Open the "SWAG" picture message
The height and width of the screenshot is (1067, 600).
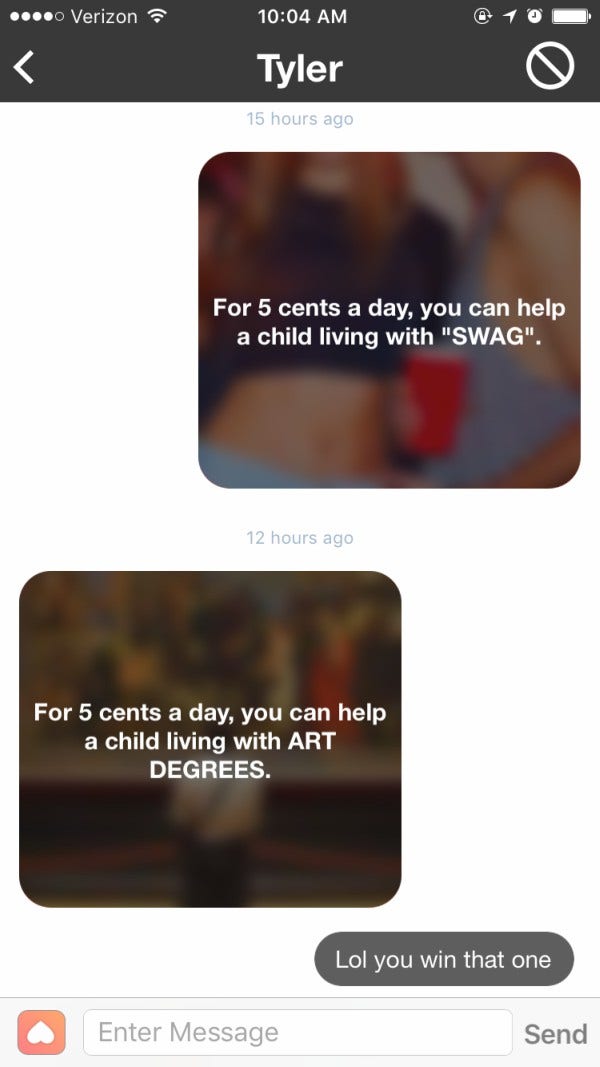pyautogui.click(x=389, y=320)
